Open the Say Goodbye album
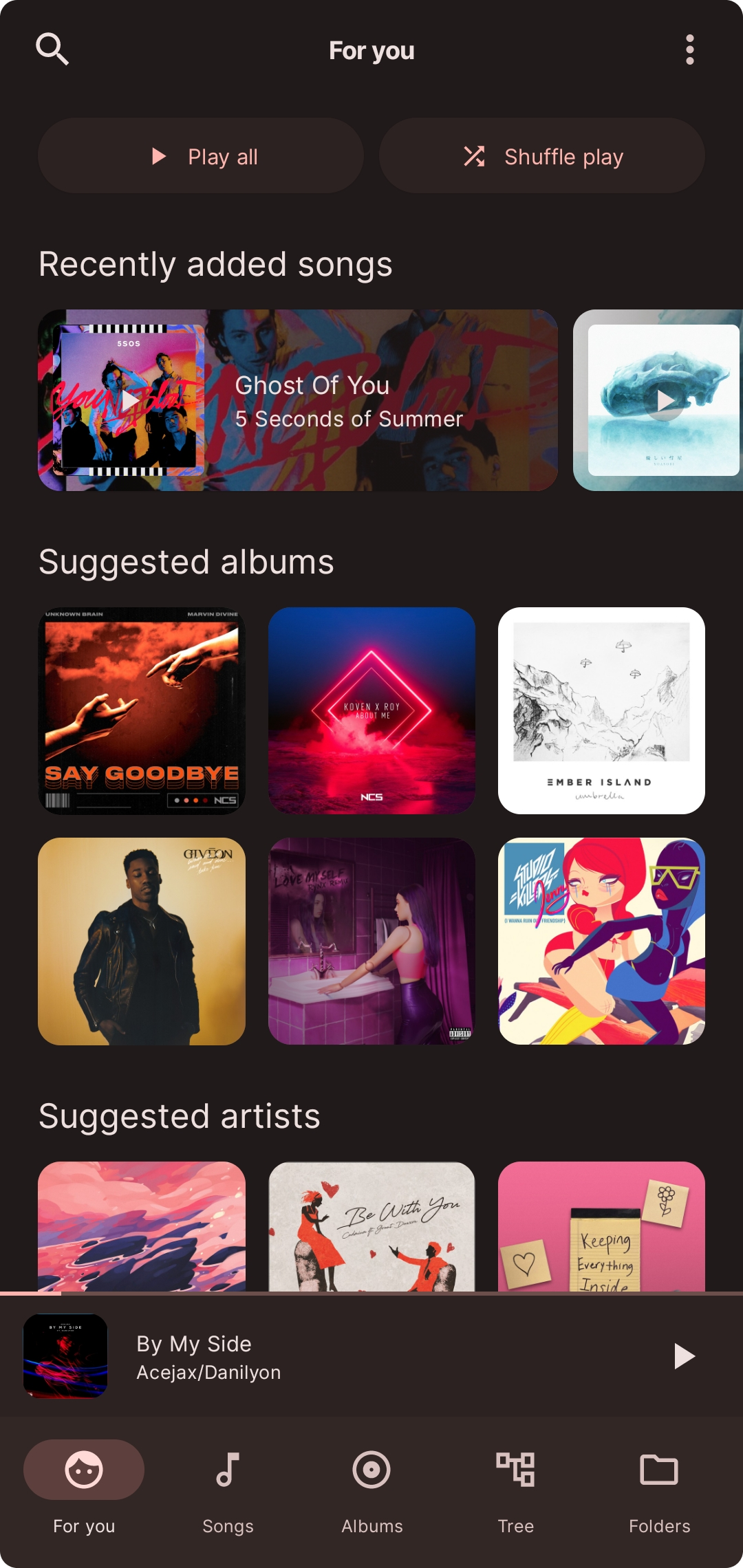The height and width of the screenshot is (1568, 743). (142, 710)
